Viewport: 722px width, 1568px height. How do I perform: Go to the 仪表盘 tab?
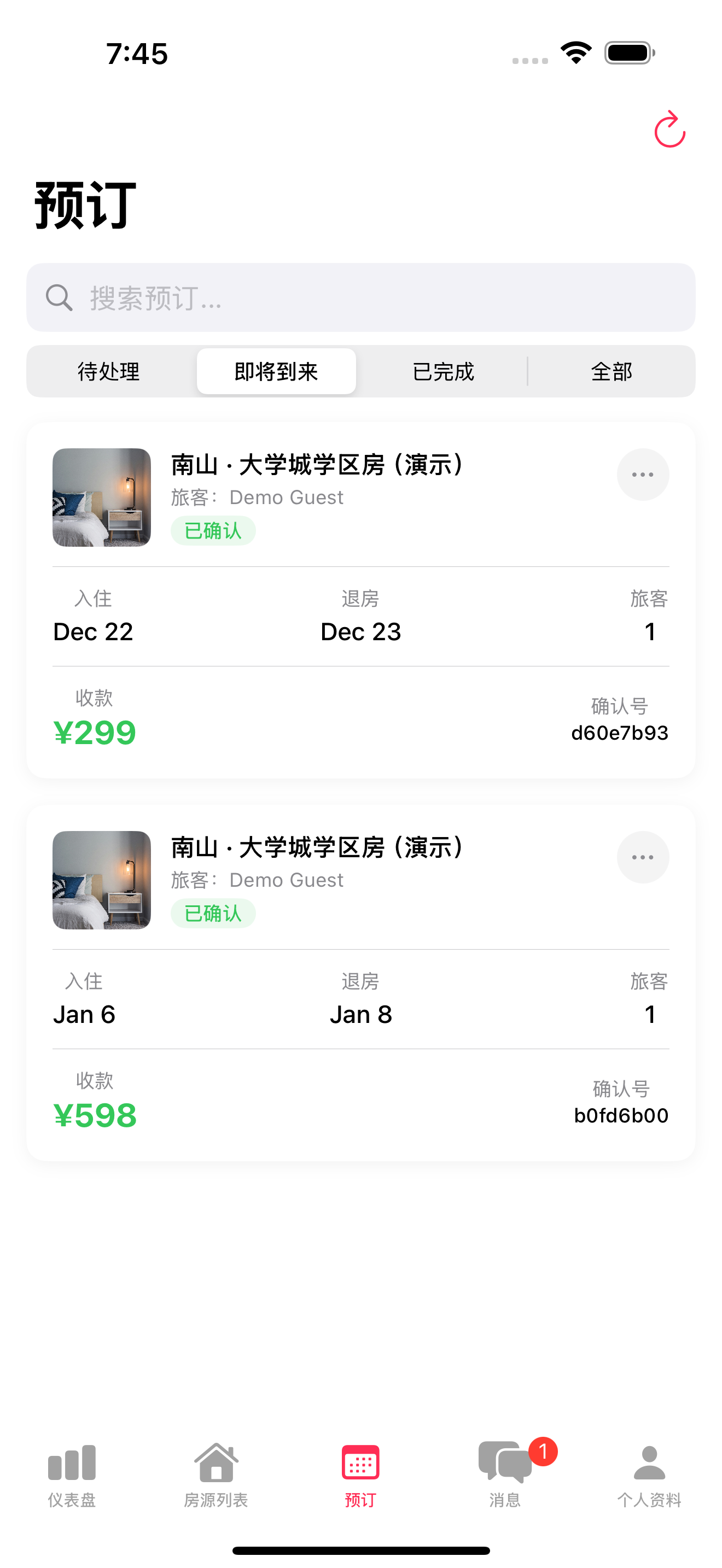[72, 1473]
